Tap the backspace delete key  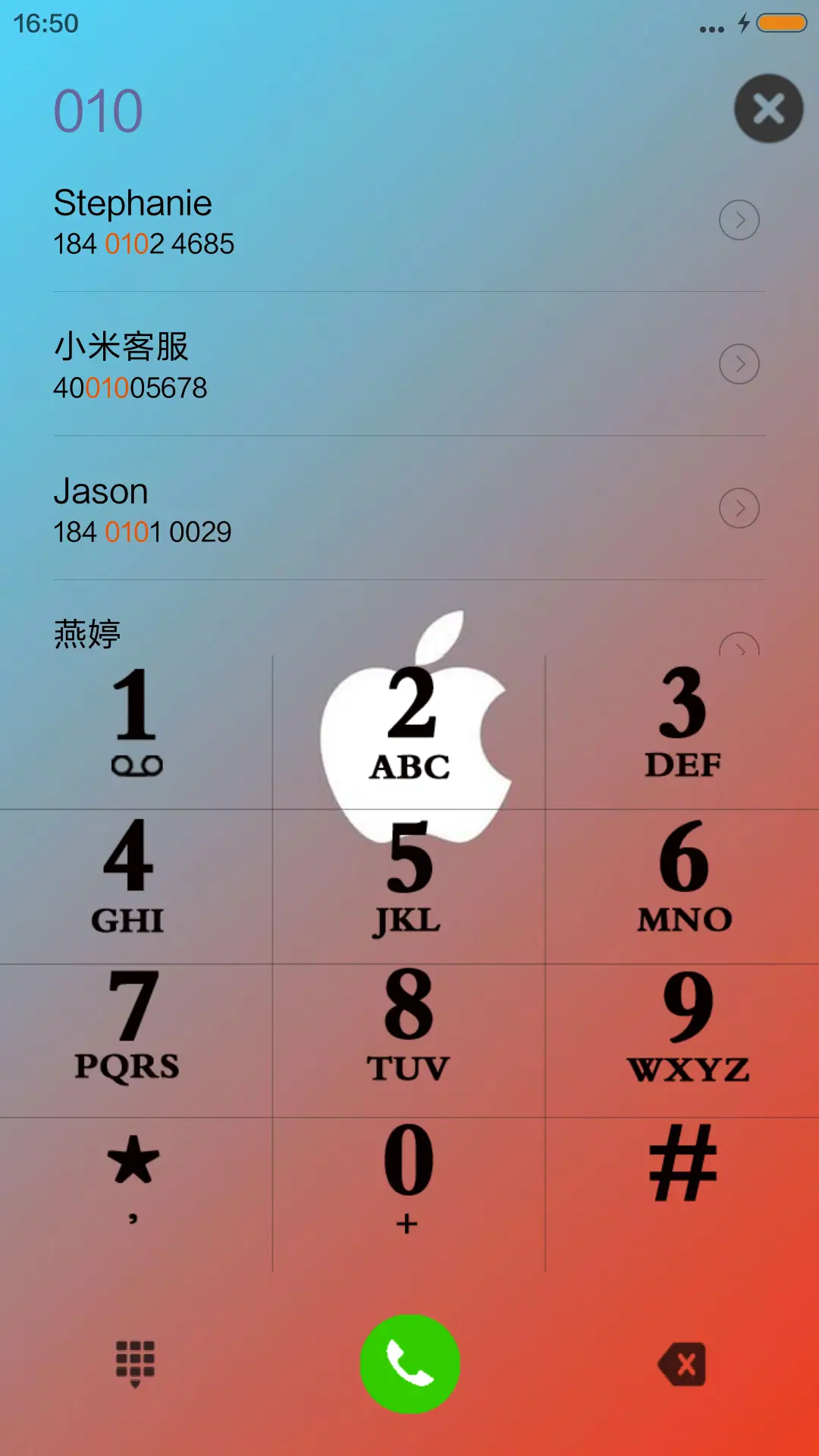[682, 1363]
